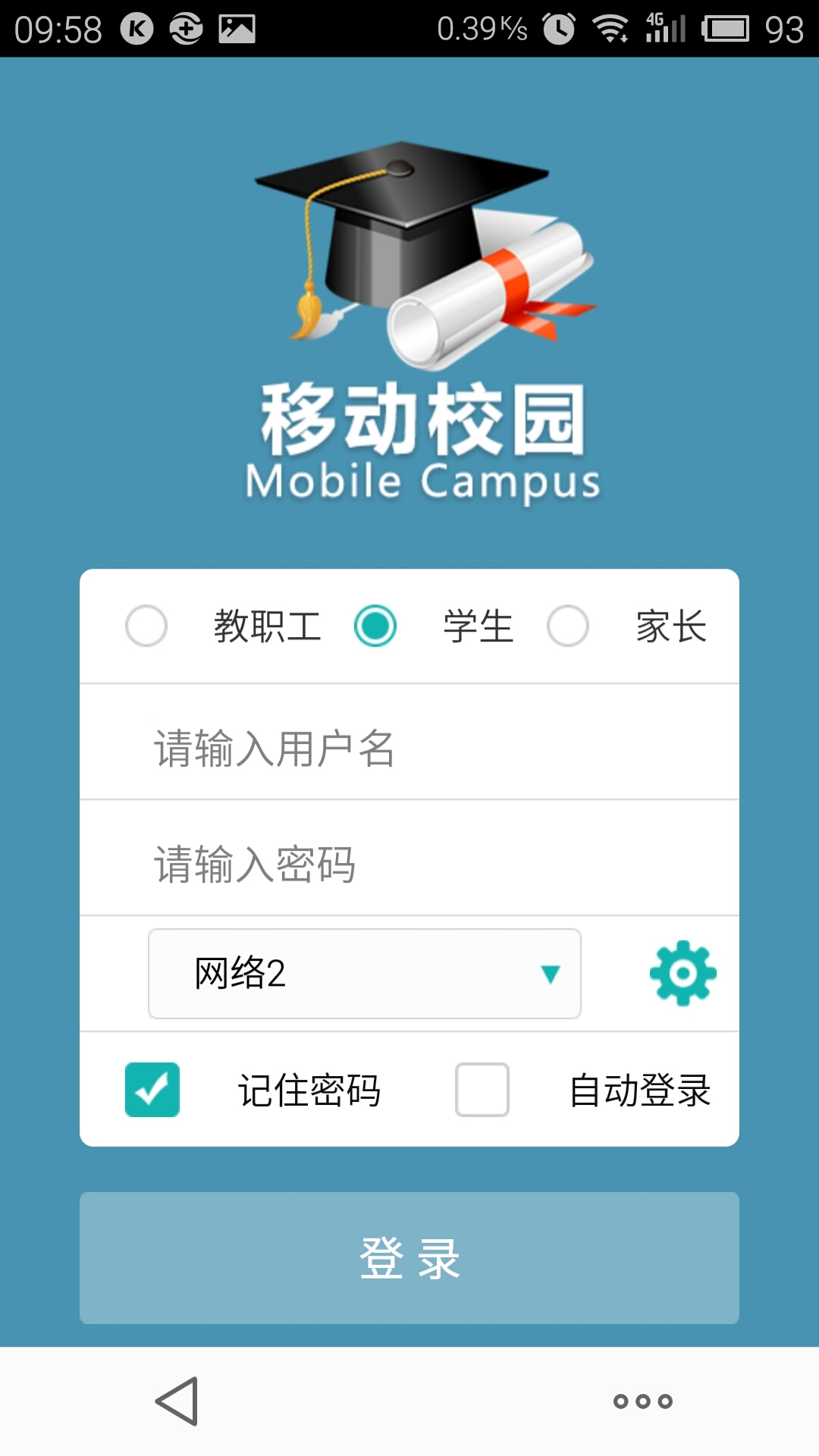
Task: Focus the 请输入密码 password field
Action: pos(409,863)
